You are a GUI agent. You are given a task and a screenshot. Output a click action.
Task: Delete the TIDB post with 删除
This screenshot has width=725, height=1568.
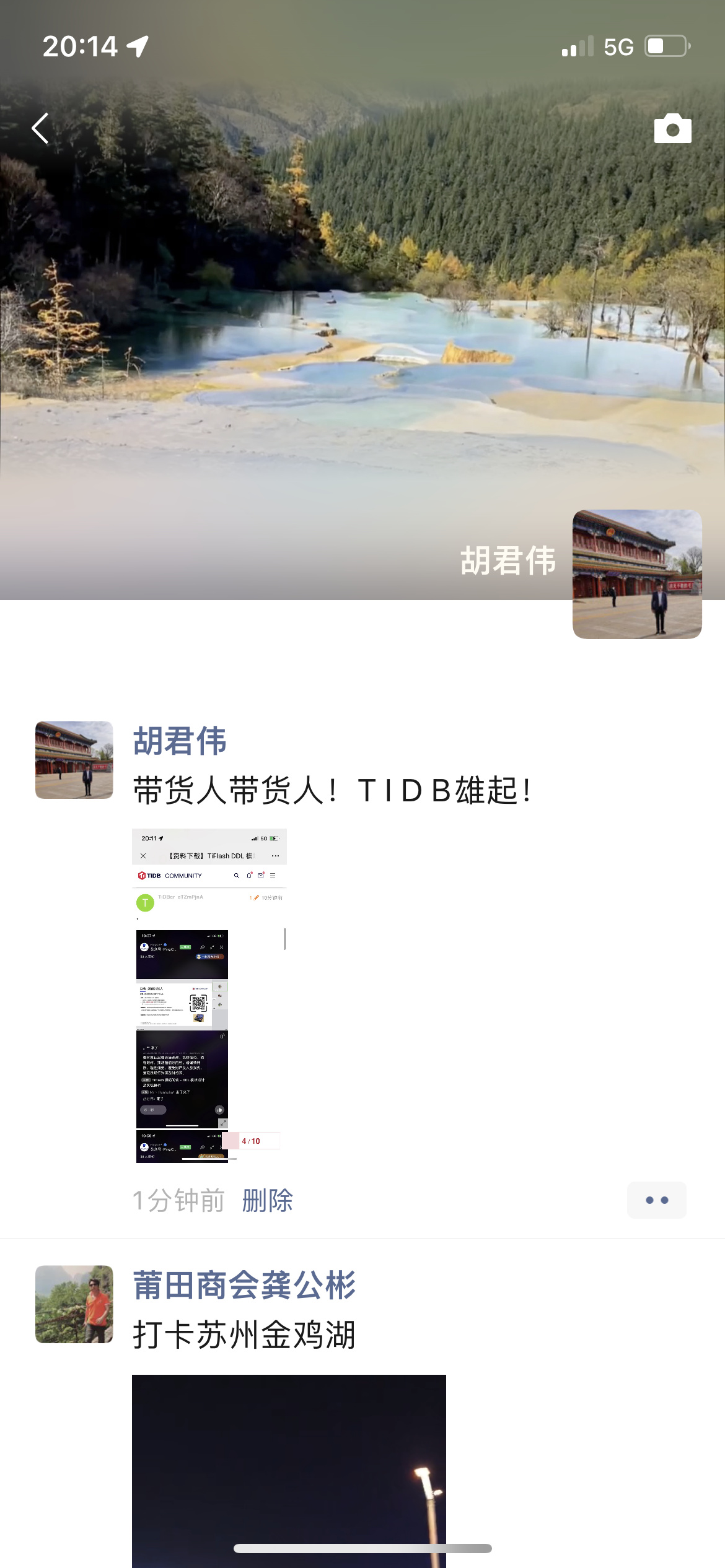(x=267, y=1201)
